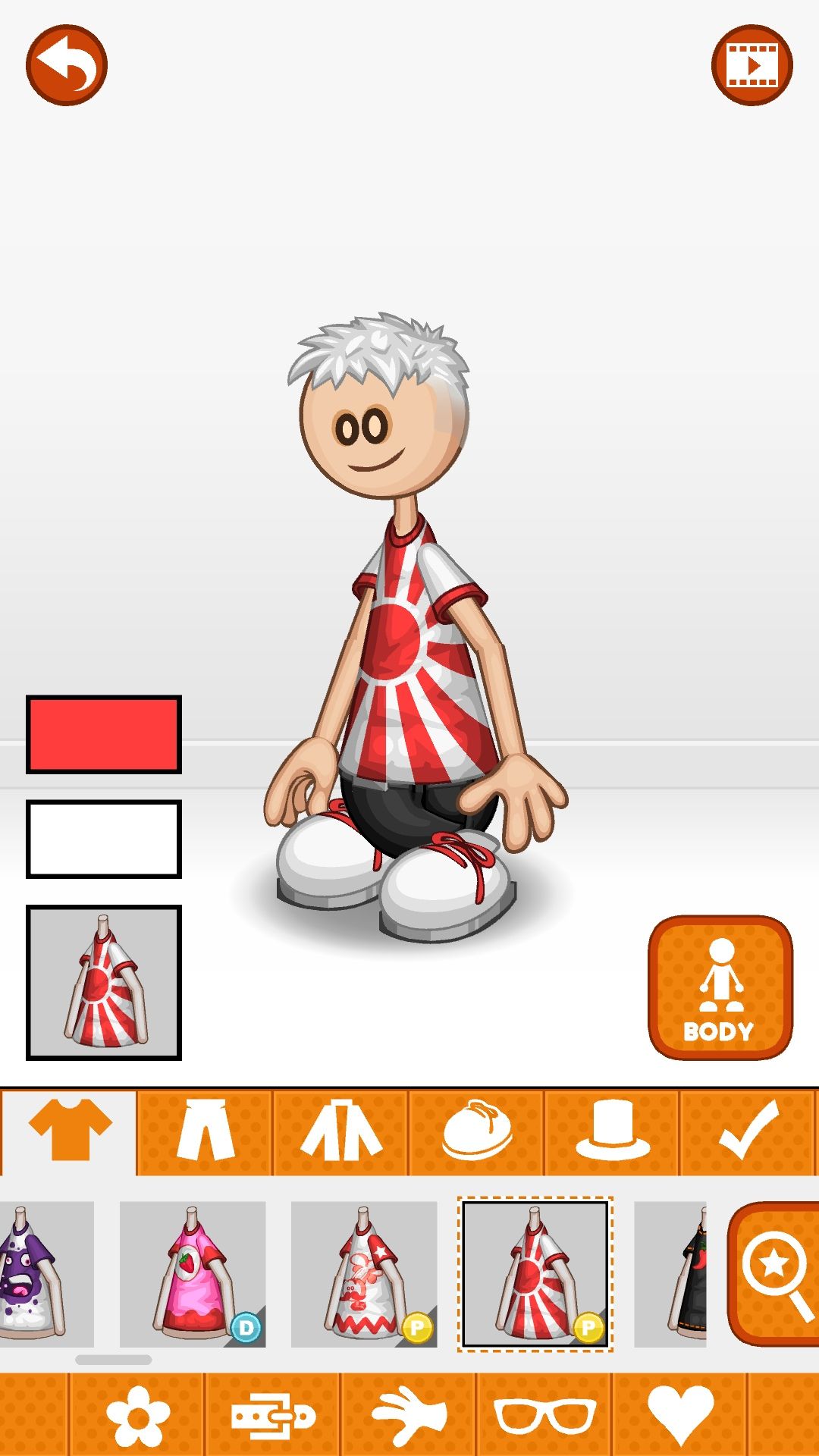Open the flower accessory category

point(137,1415)
